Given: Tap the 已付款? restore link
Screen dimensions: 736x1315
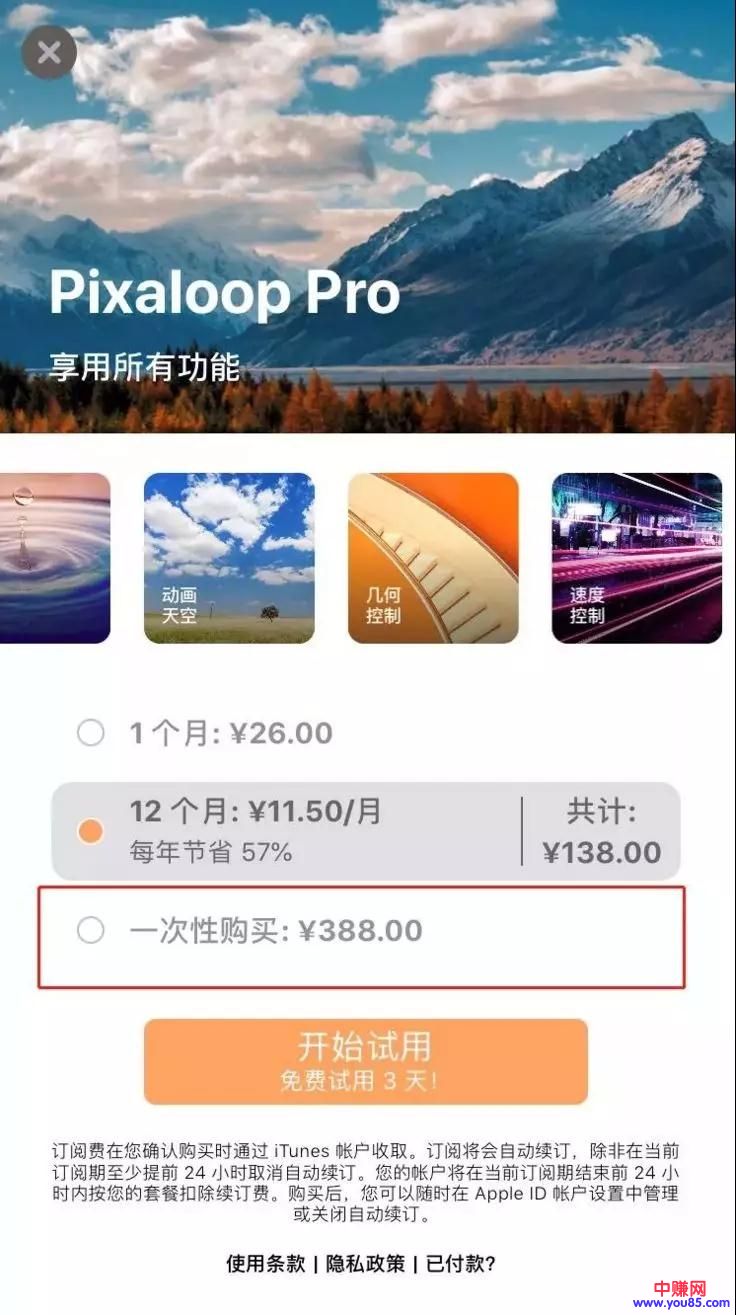Looking at the screenshot, I should point(461,1263).
